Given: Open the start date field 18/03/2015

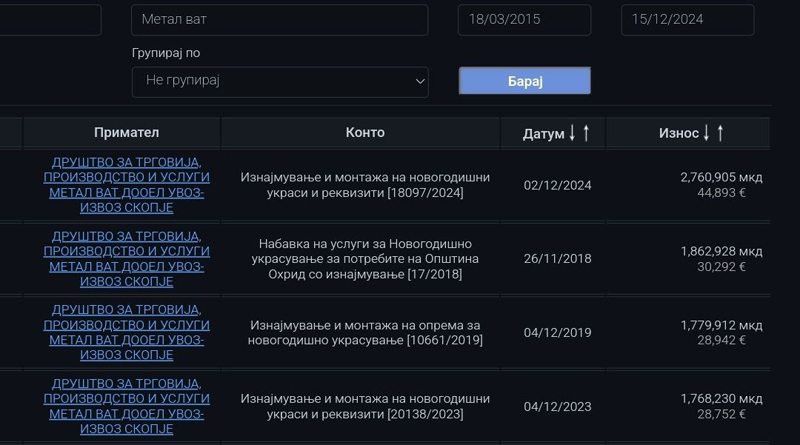Looking at the screenshot, I should (x=524, y=20).
